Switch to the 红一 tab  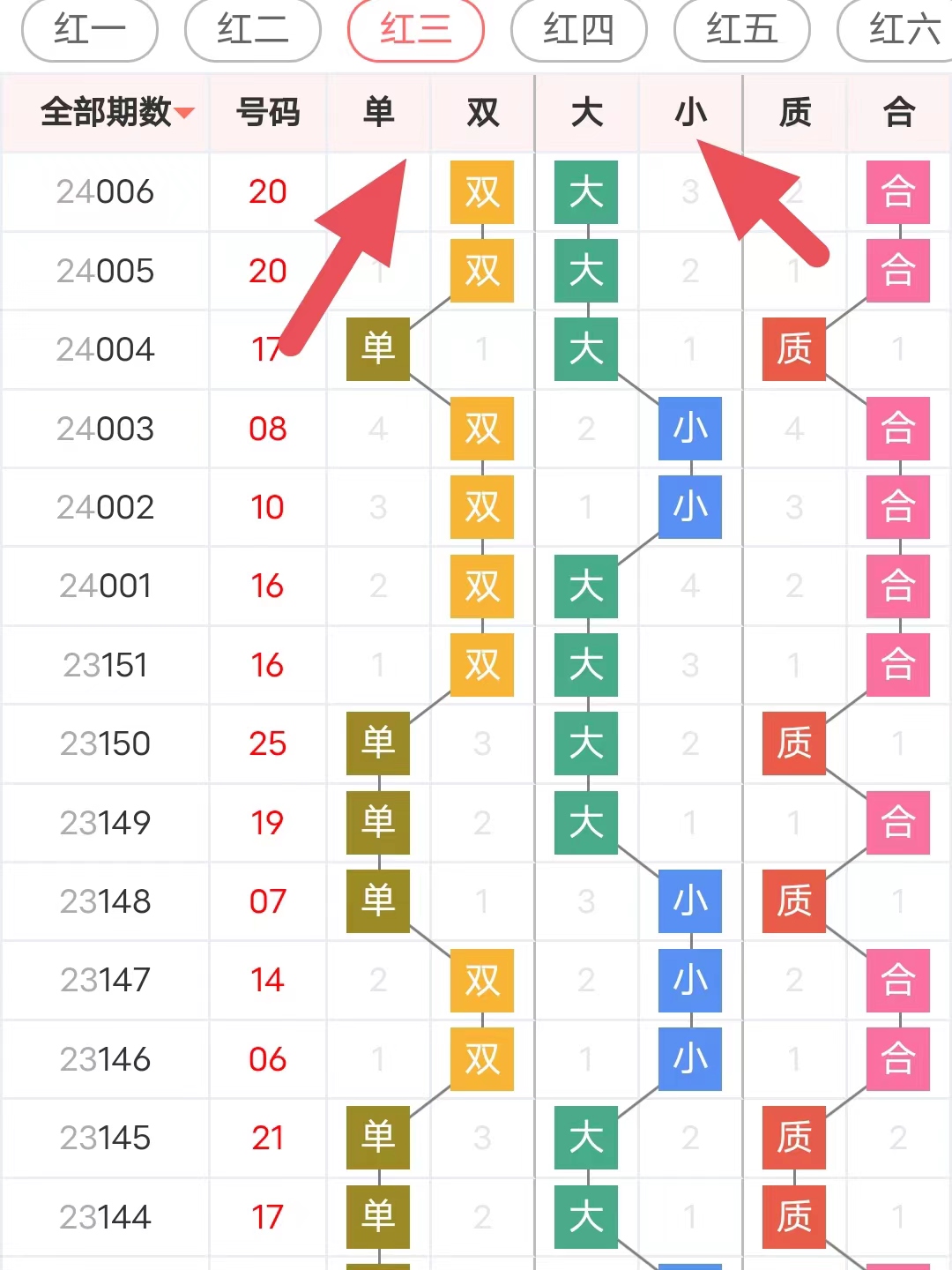pyautogui.click(x=90, y=30)
